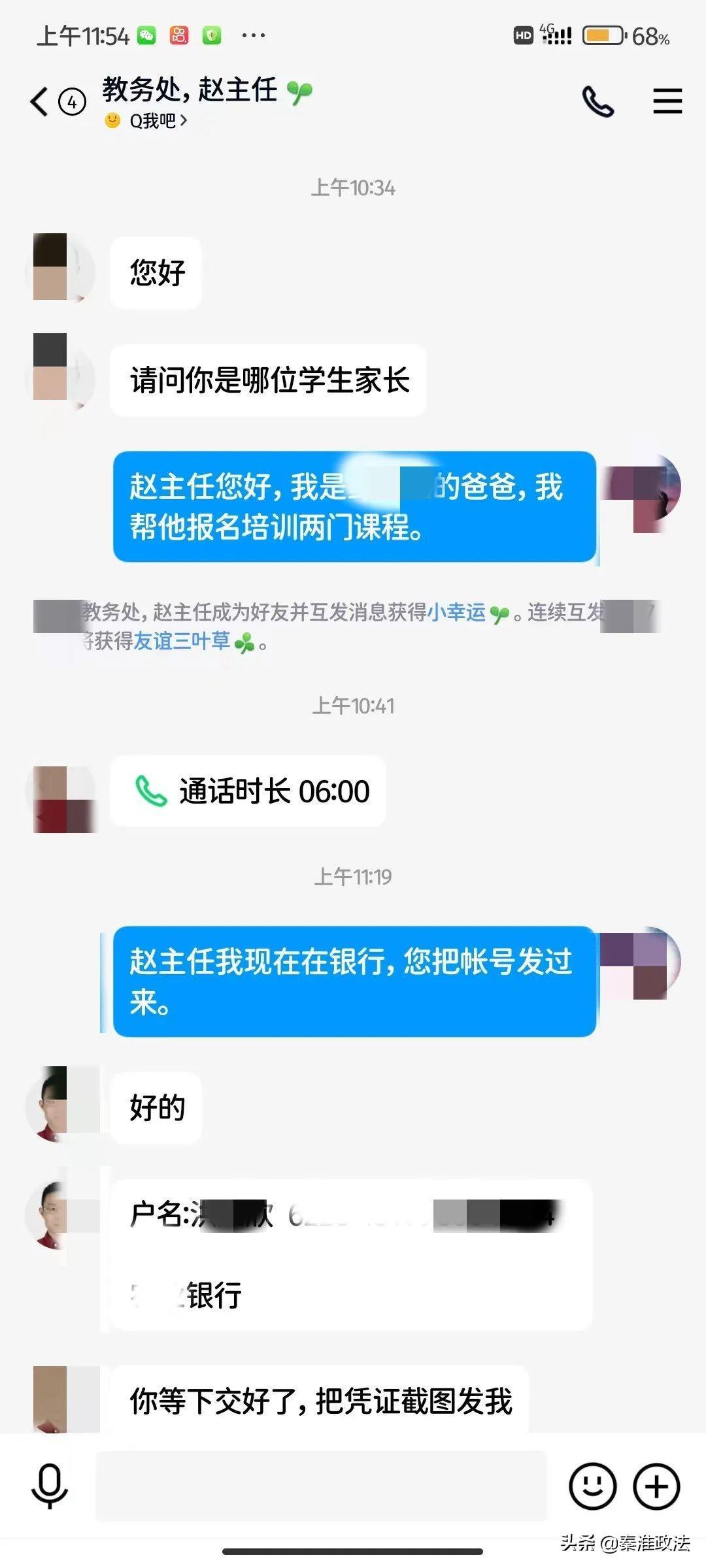Screen dimensions: 706x1568
Task: Open the 小幸运 link
Action: tap(456, 612)
